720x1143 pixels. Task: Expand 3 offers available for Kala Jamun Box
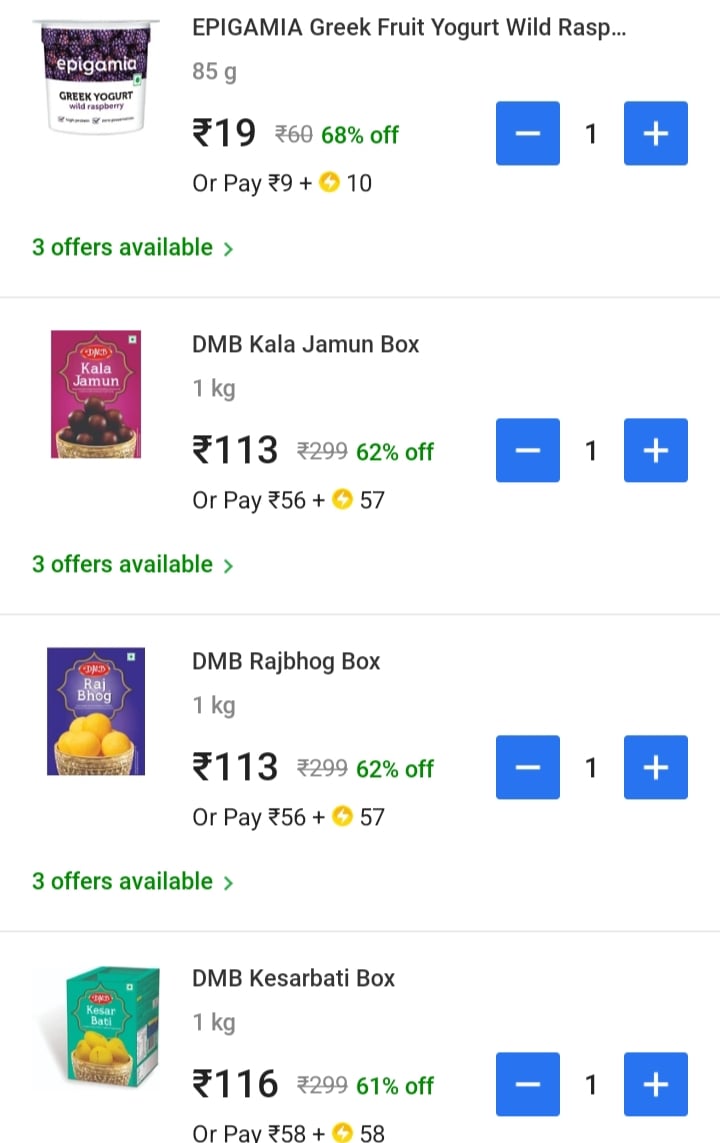(132, 565)
